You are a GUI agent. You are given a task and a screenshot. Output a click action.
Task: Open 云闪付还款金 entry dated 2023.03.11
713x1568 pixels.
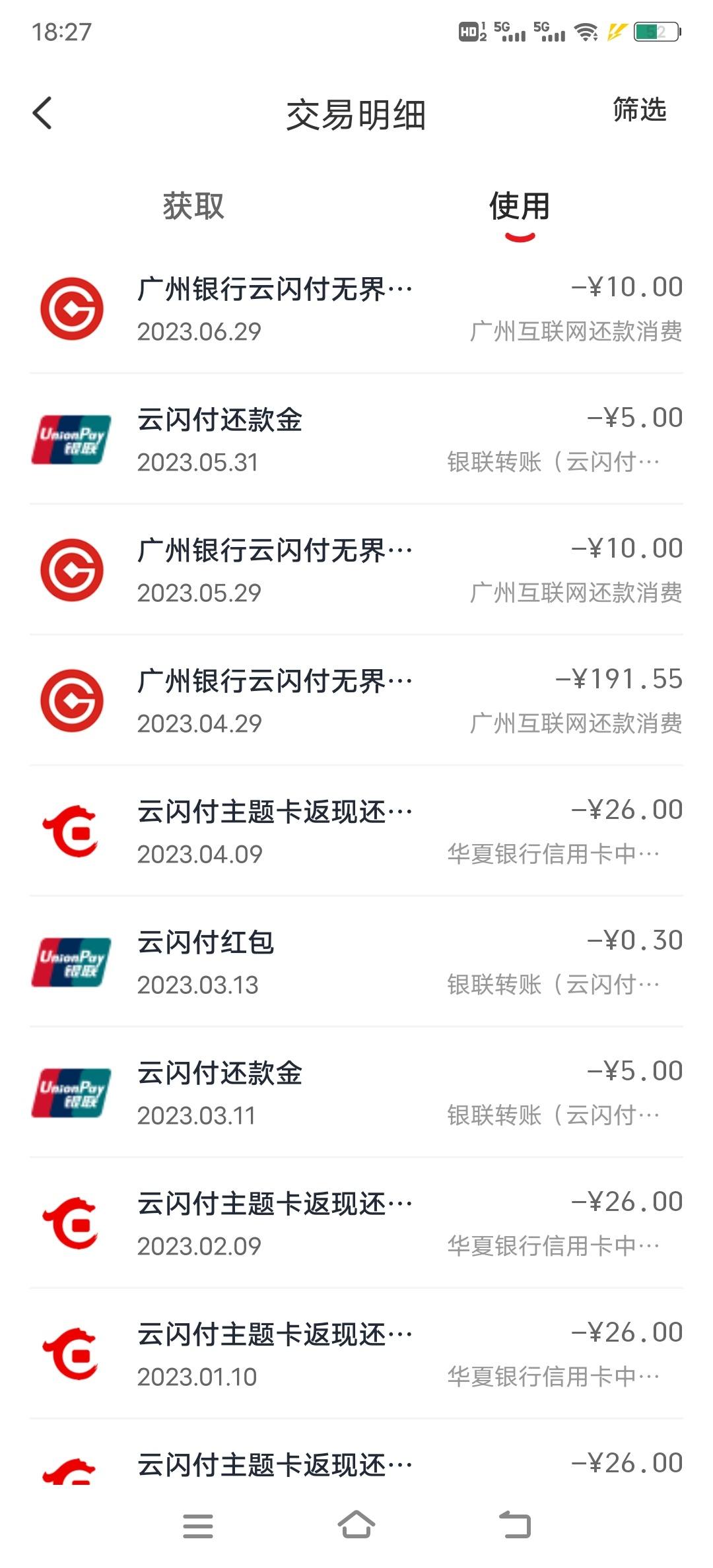pos(356,1092)
